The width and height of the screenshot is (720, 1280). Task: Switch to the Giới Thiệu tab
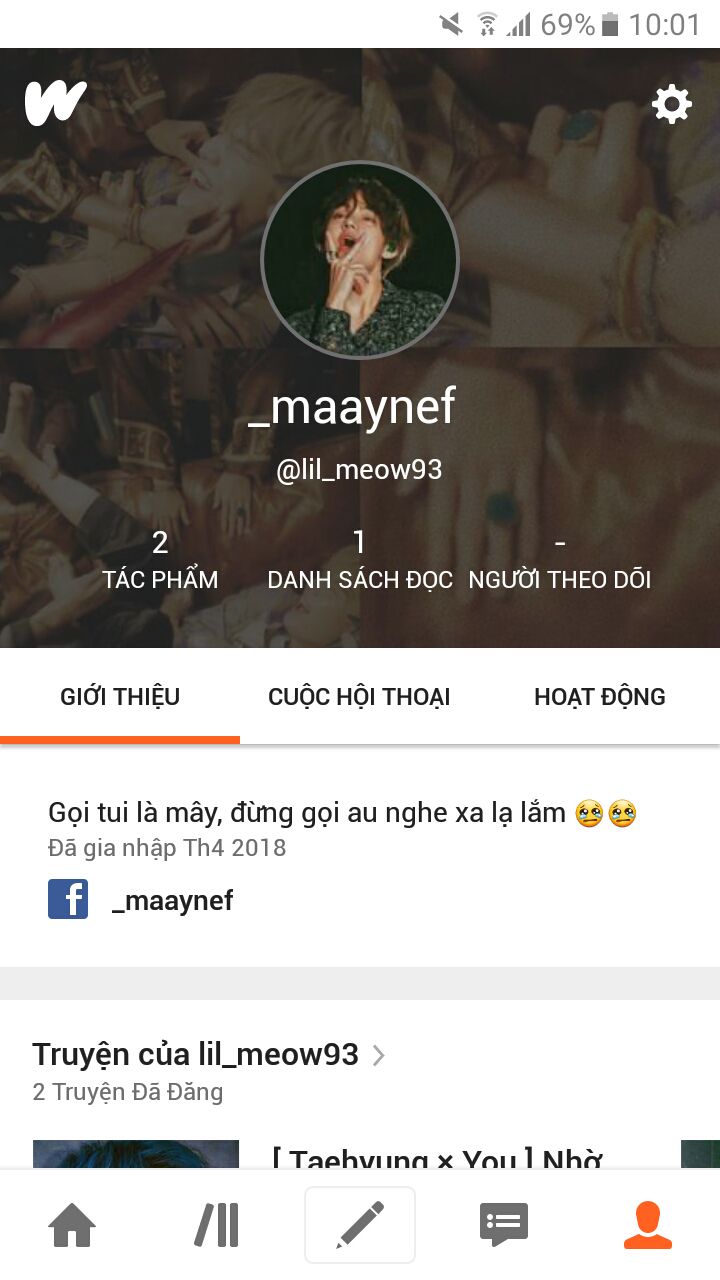[x=120, y=697]
